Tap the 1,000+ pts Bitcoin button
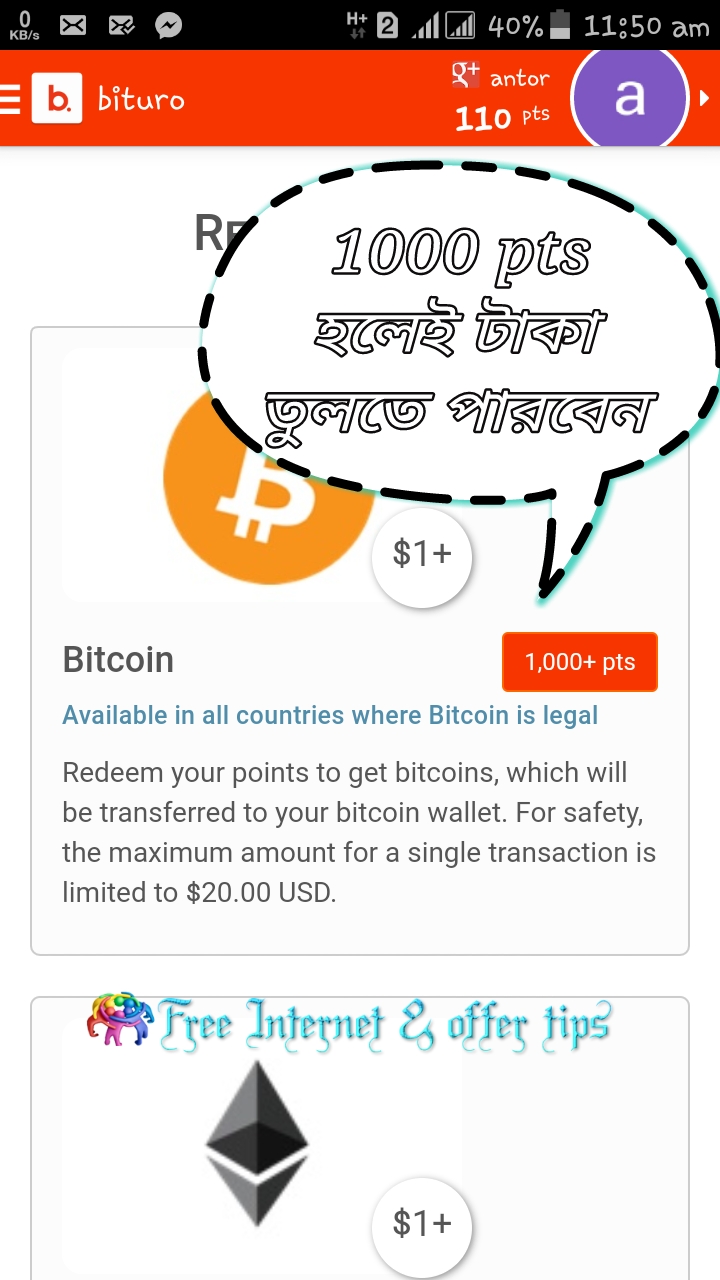 pos(579,662)
